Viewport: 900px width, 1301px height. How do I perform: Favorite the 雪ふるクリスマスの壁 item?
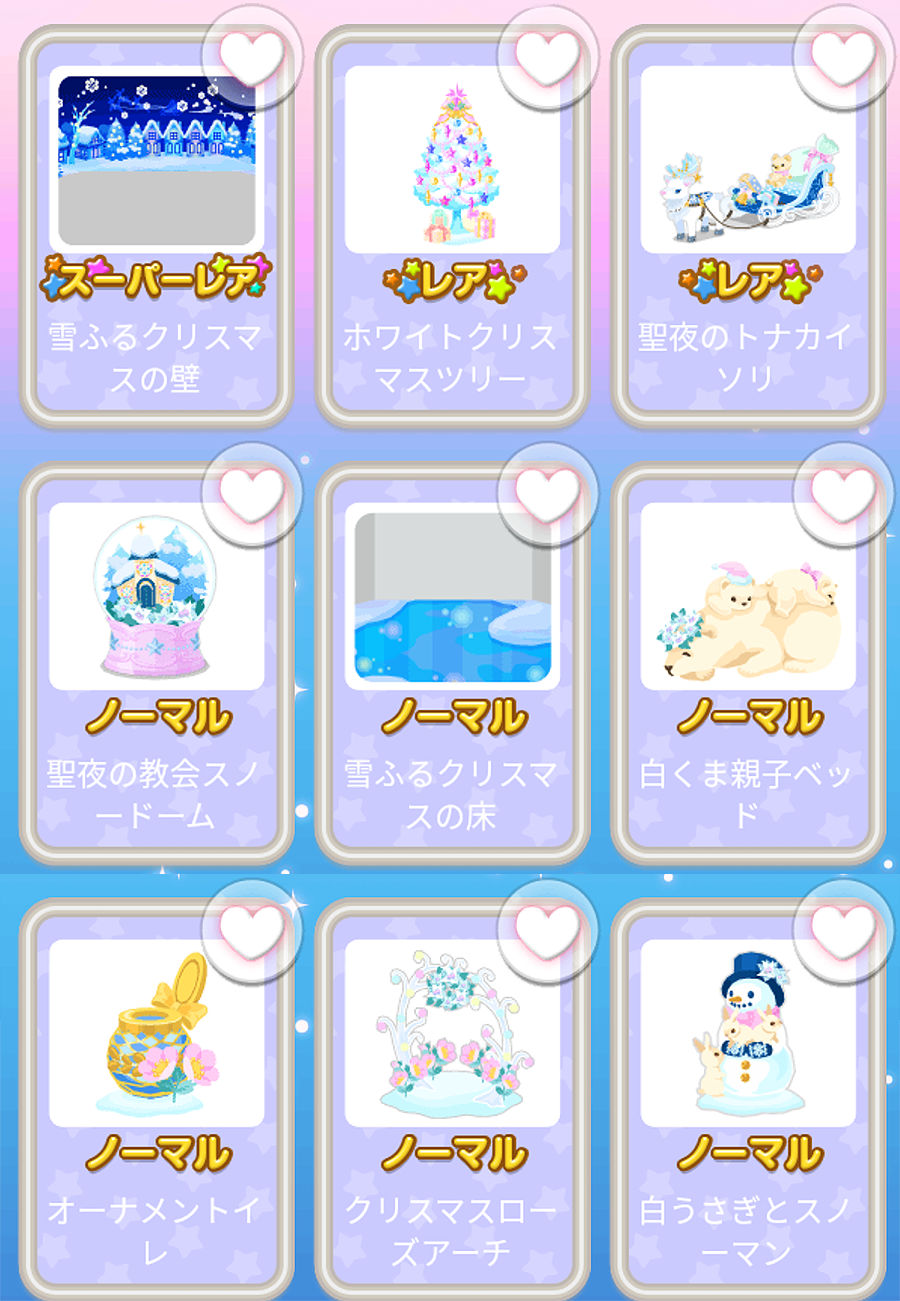(252, 55)
